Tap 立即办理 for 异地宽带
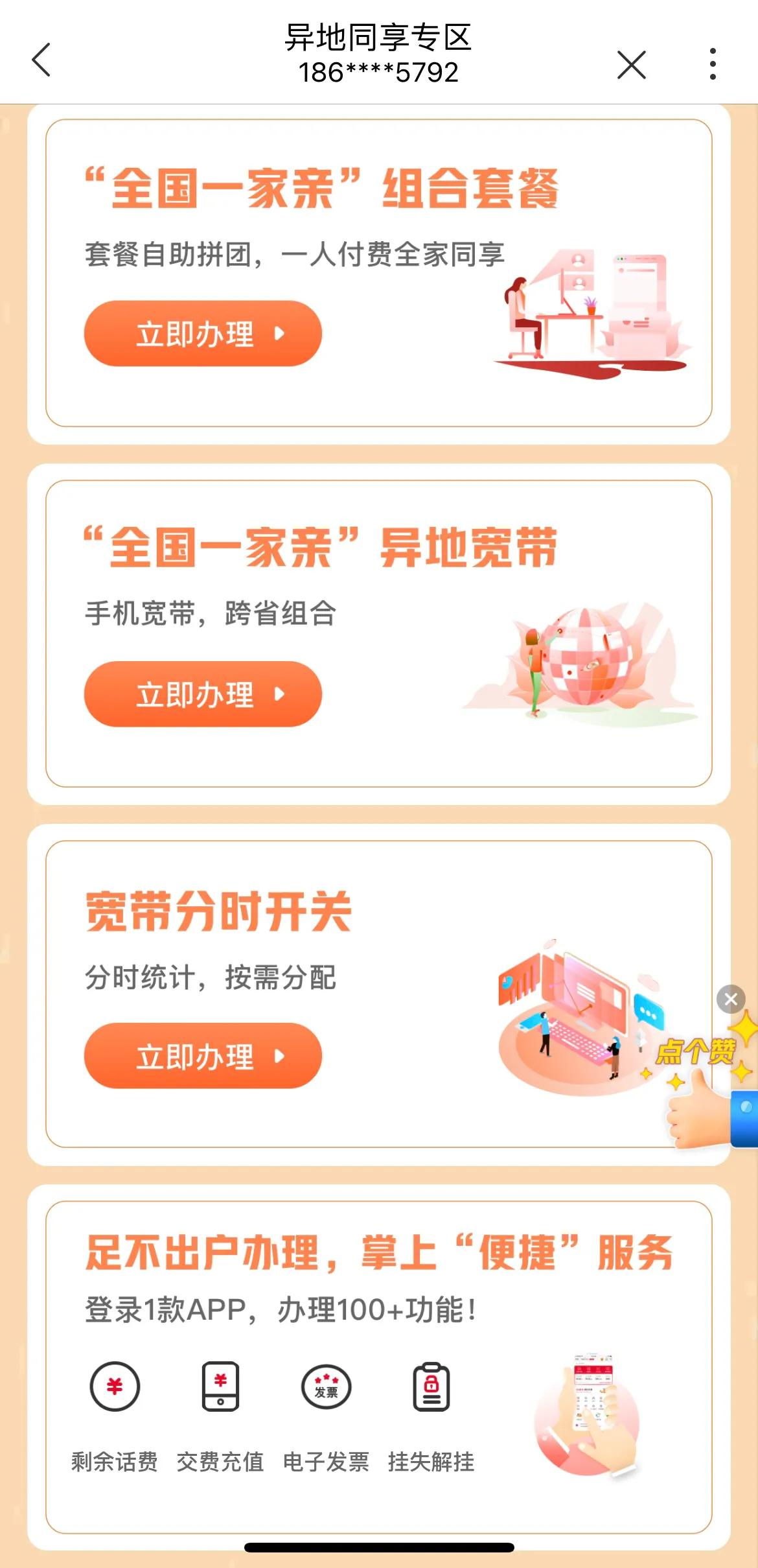 pos(203,694)
